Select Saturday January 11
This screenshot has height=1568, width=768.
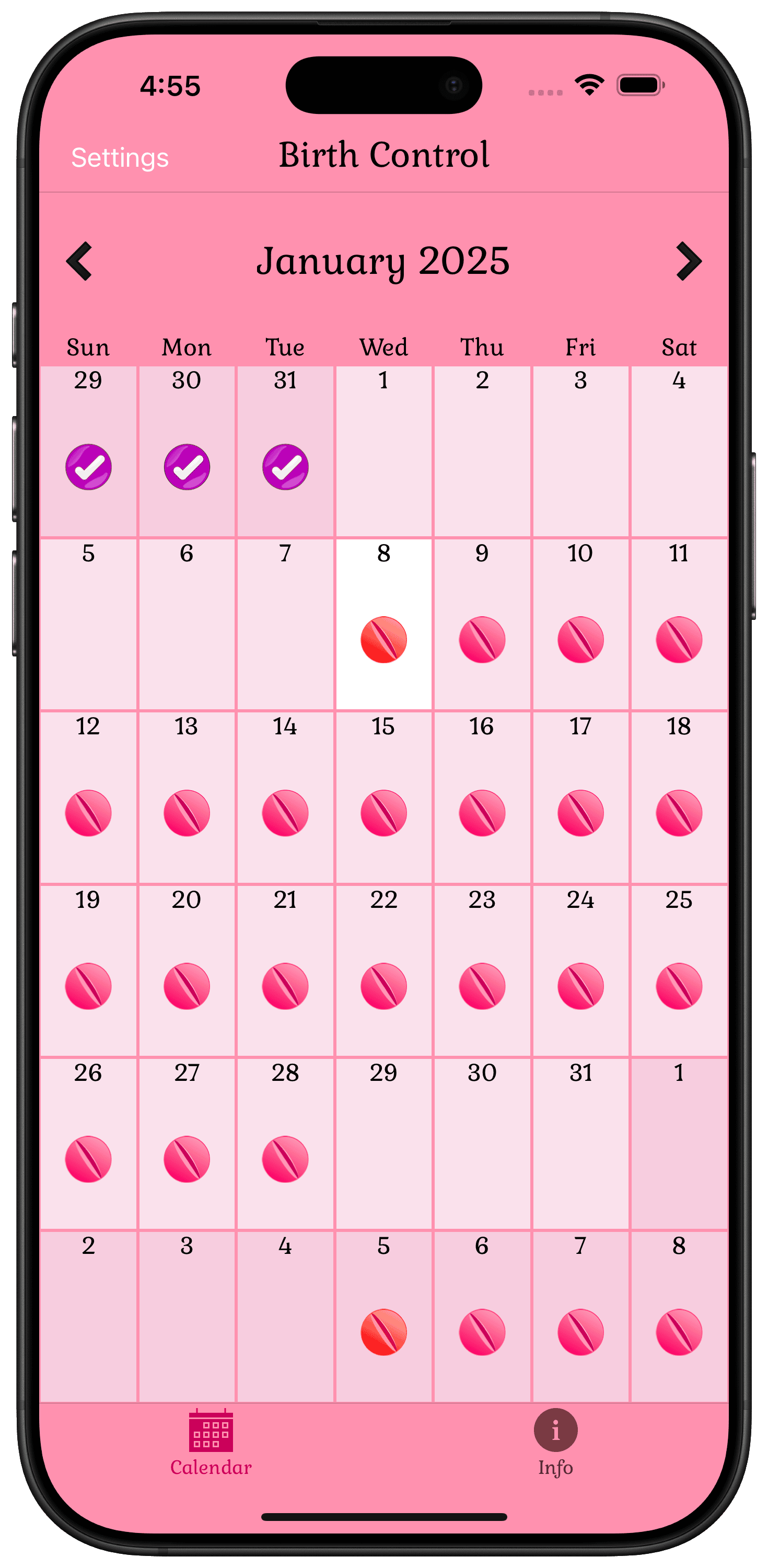[679, 624]
